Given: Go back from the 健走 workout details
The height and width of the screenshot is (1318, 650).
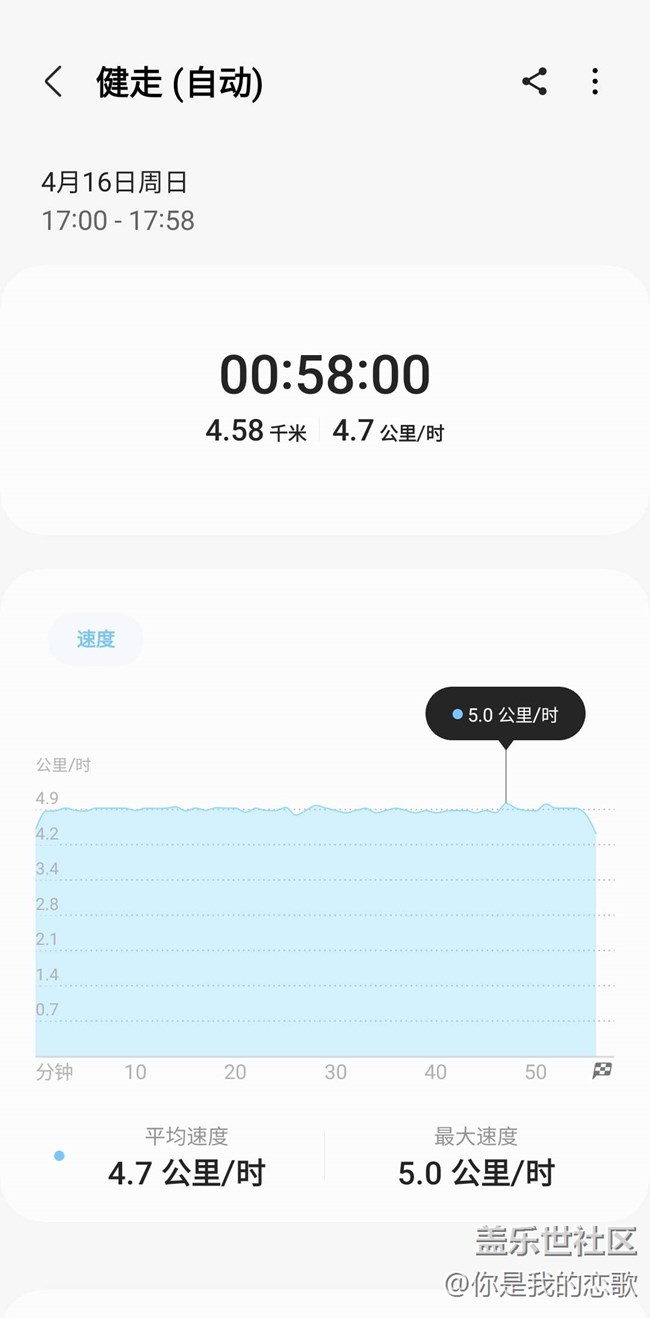Looking at the screenshot, I should 54,82.
